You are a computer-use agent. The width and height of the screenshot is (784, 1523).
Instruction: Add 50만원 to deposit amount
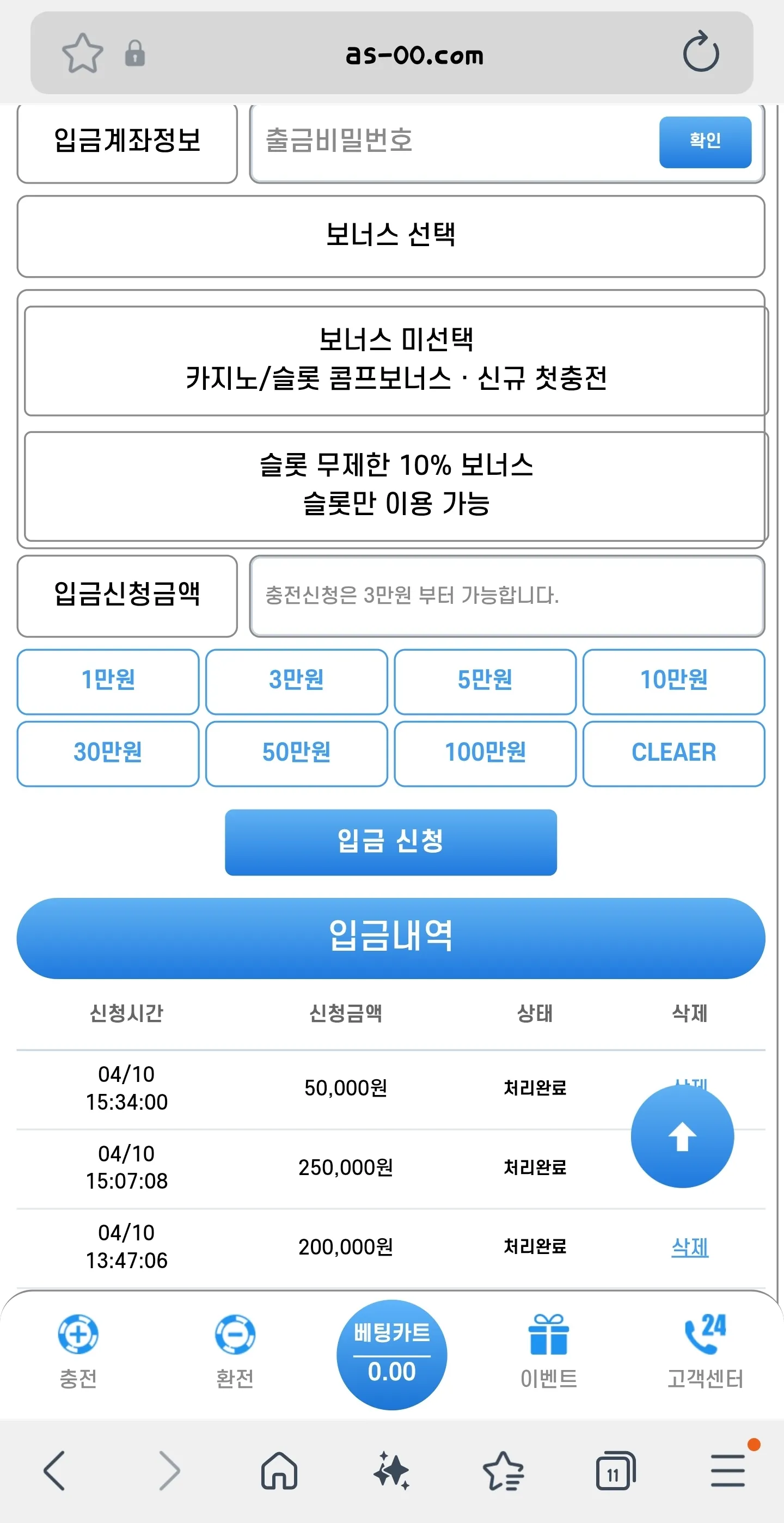(x=296, y=753)
